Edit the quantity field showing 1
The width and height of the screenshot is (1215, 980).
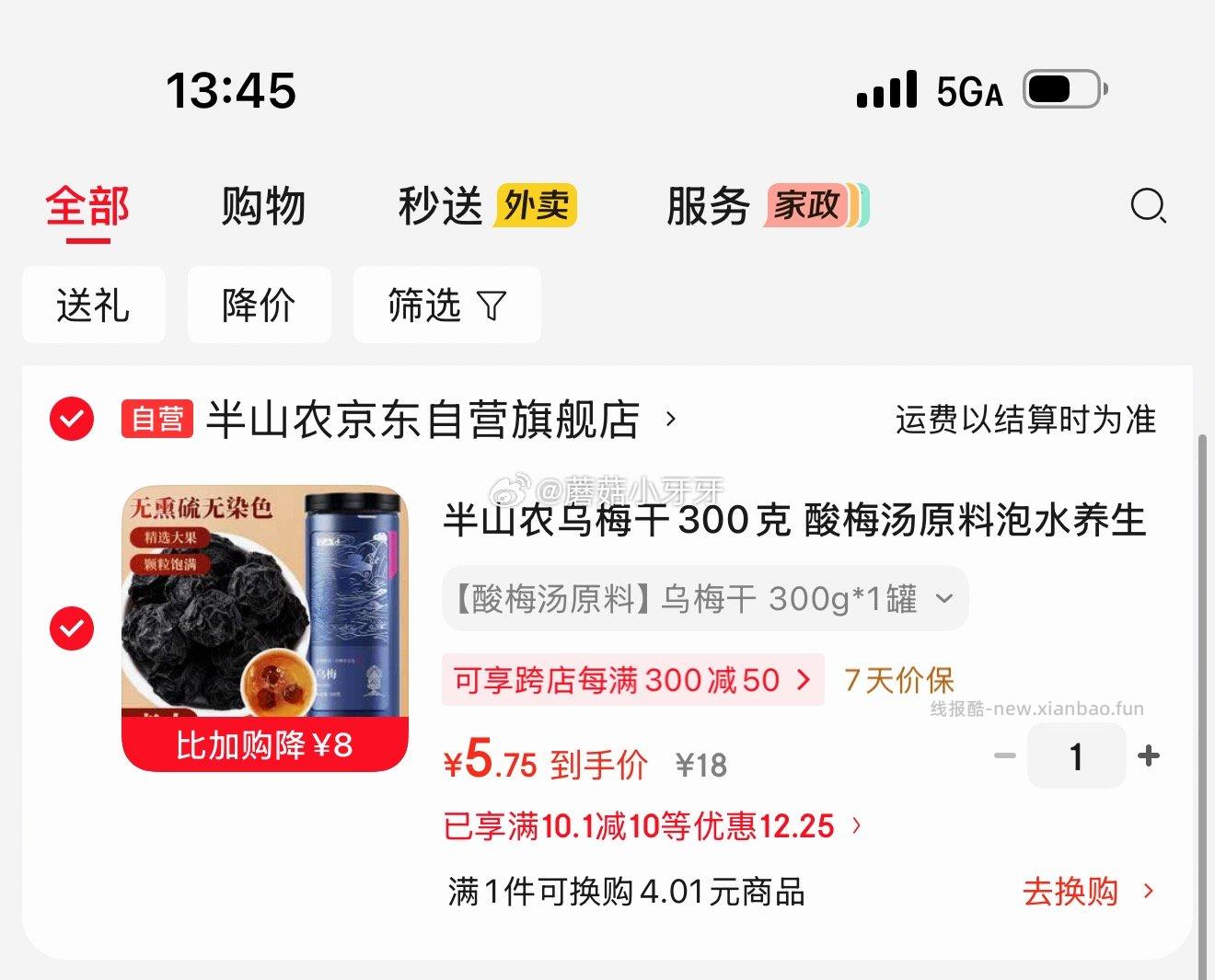1076,755
